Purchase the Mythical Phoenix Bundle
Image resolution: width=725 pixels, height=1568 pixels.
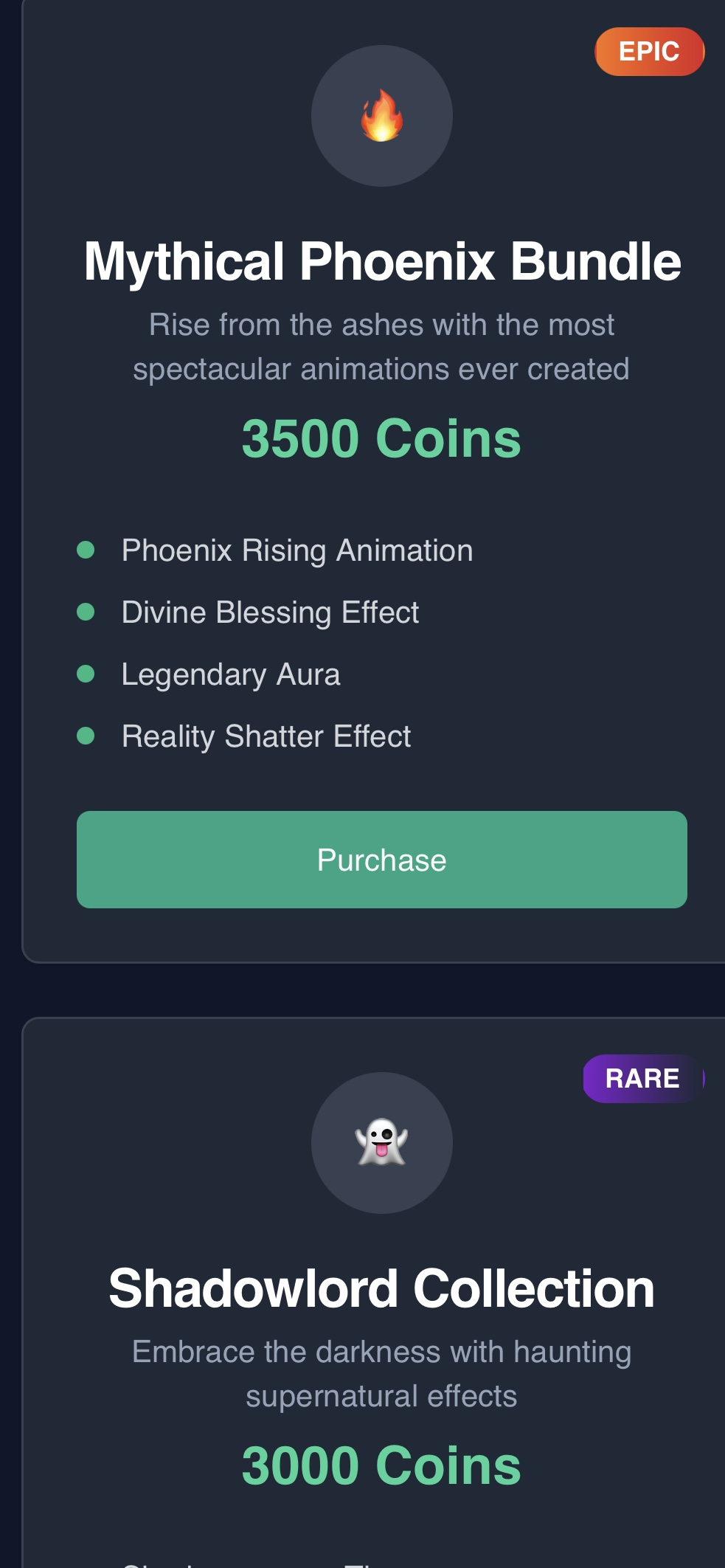[x=381, y=860]
